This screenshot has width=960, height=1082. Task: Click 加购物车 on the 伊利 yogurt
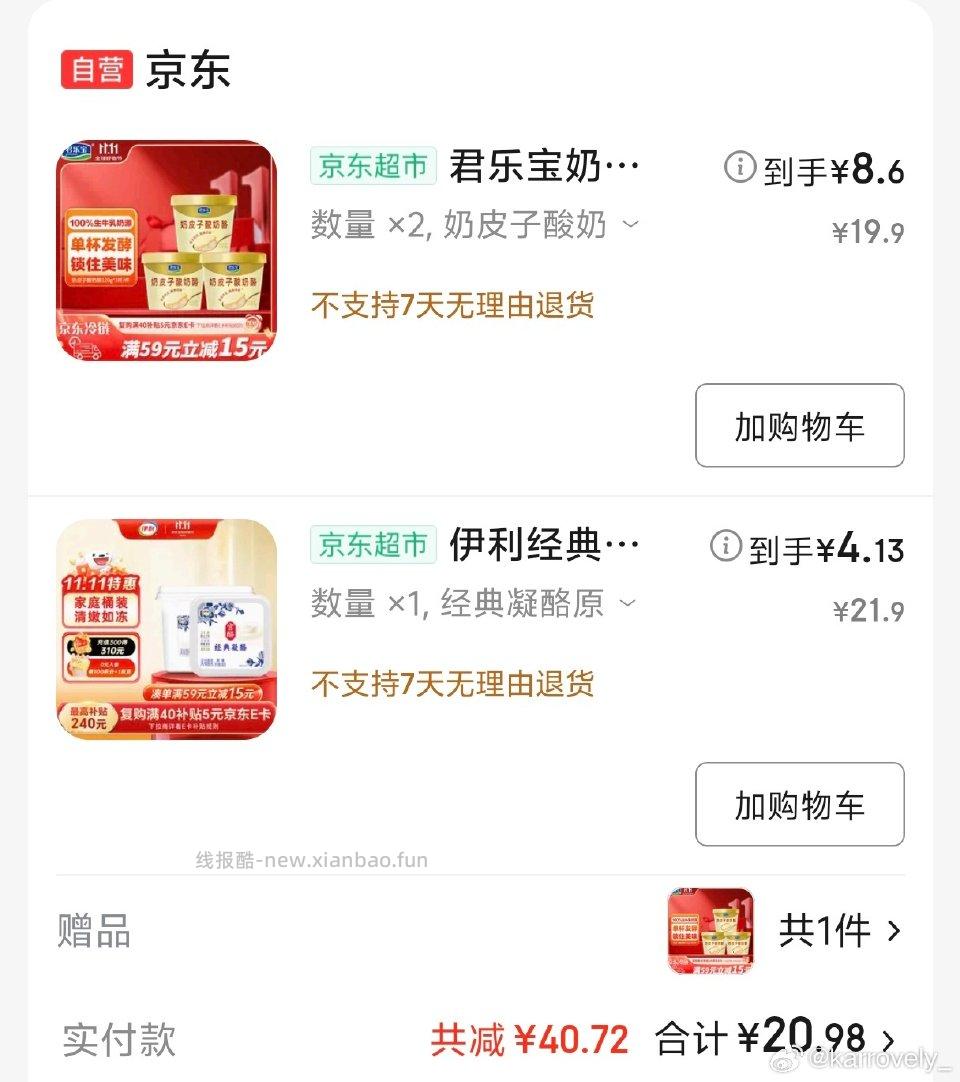(x=799, y=804)
